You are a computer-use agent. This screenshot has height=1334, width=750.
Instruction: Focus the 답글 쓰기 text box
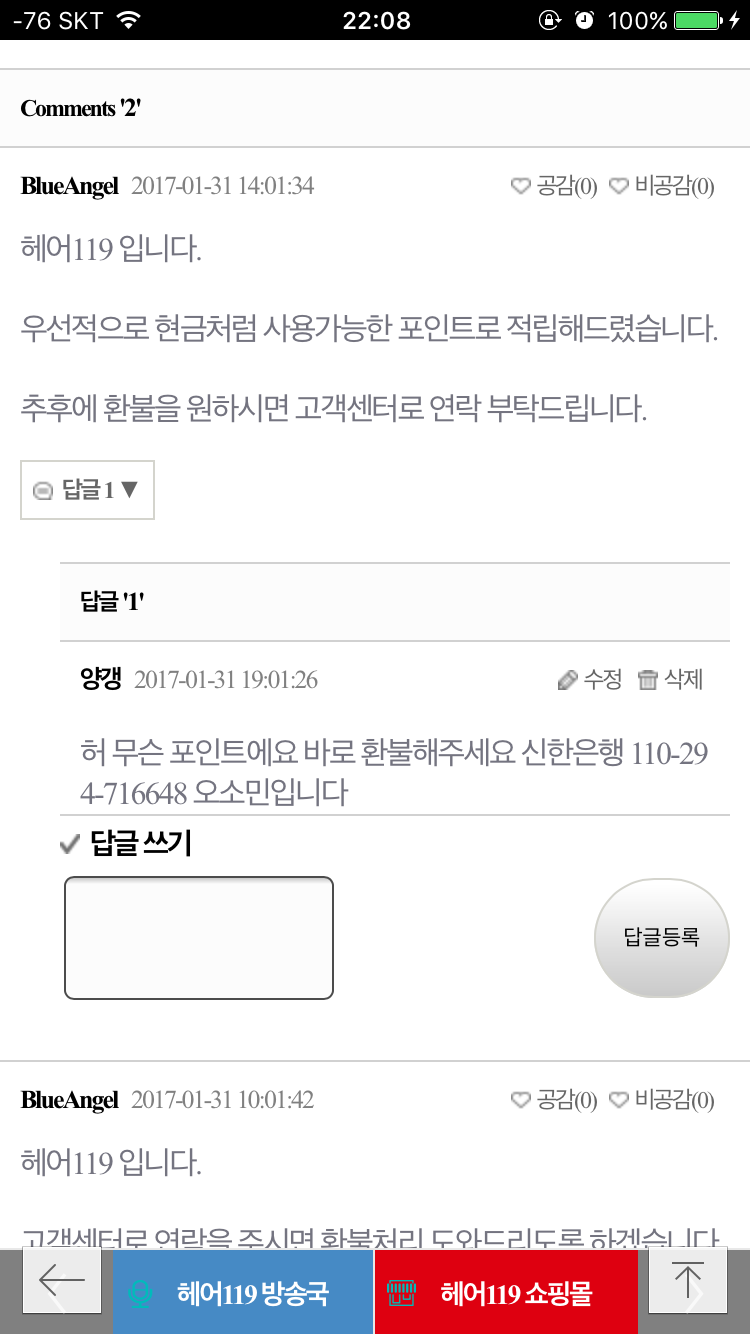click(199, 938)
